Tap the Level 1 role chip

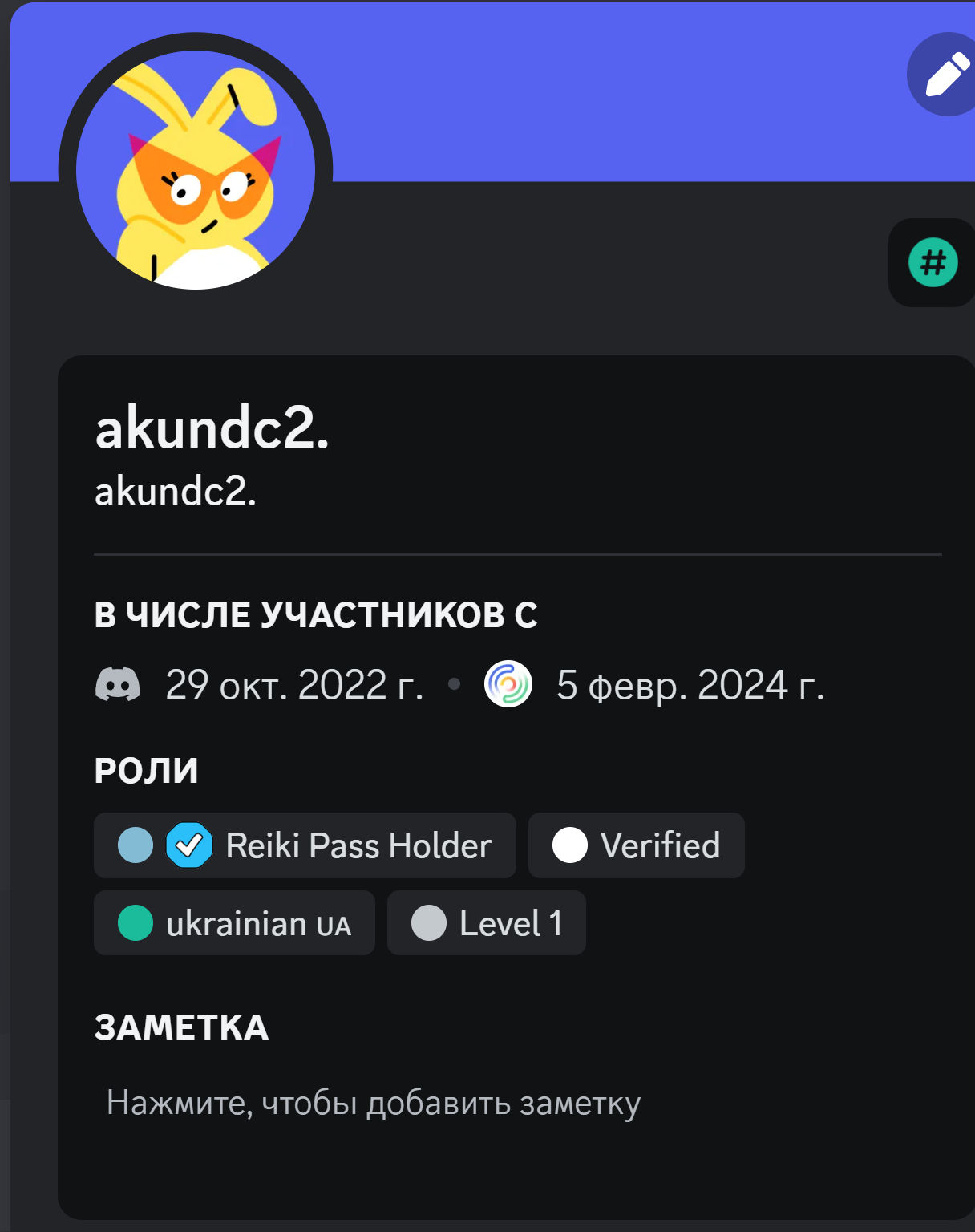(x=486, y=923)
